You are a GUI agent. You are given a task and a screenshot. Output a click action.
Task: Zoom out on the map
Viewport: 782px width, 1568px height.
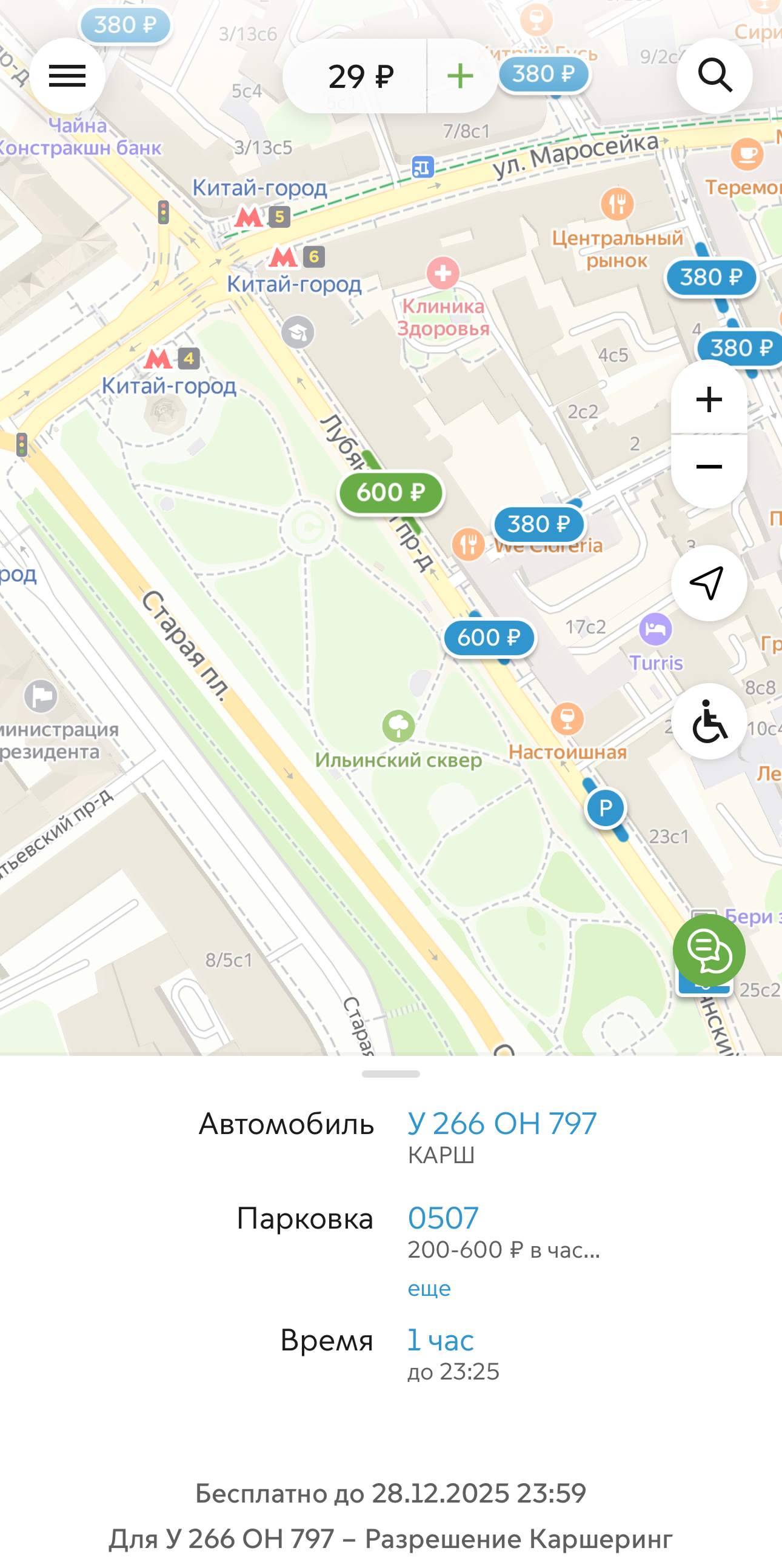point(709,467)
